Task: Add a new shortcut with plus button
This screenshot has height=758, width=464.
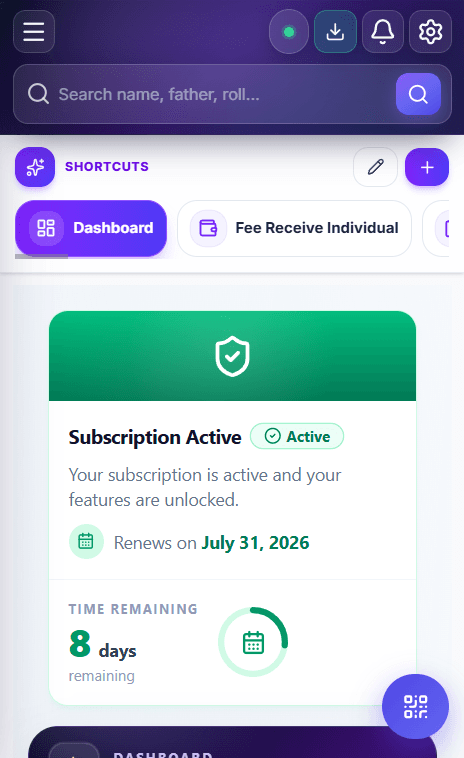Action: [x=427, y=167]
